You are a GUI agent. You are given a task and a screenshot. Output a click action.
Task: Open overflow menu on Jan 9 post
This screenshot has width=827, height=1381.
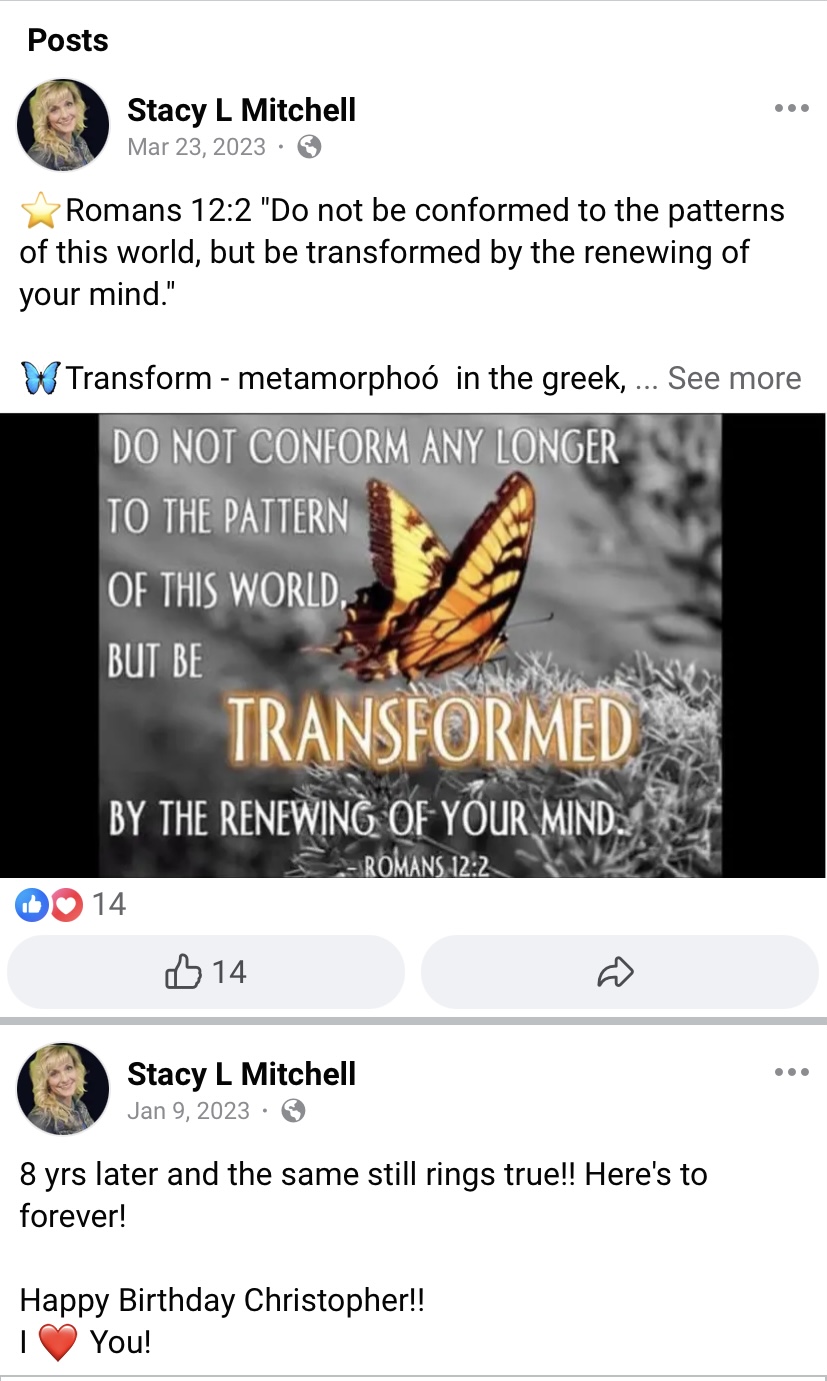tap(791, 1073)
